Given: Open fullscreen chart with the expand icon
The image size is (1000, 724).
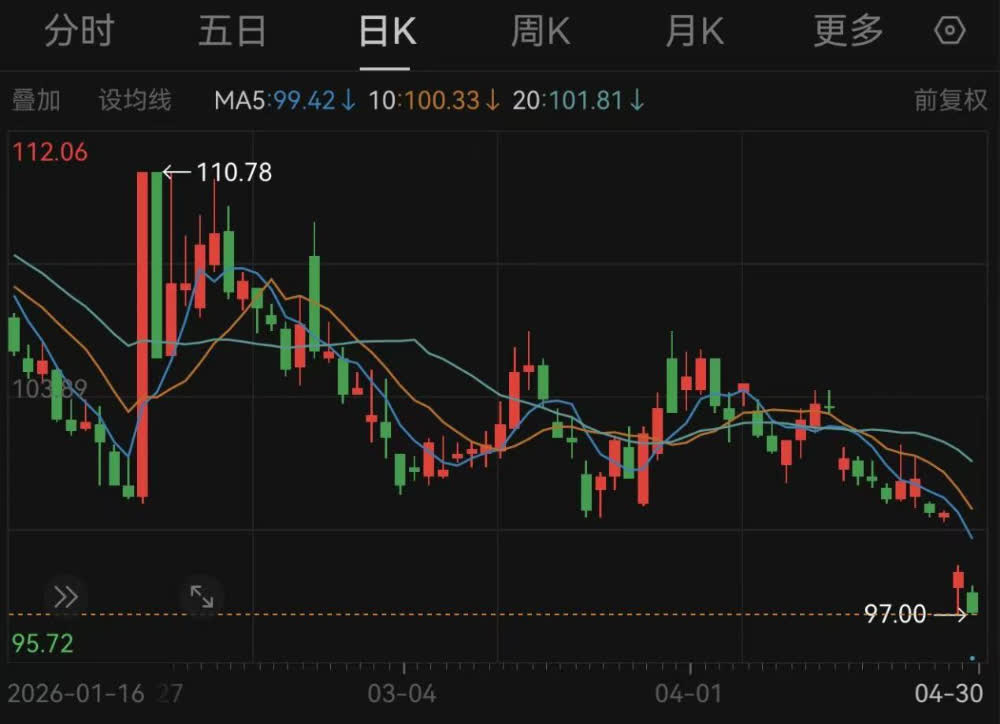Looking at the screenshot, I should coord(202,596).
